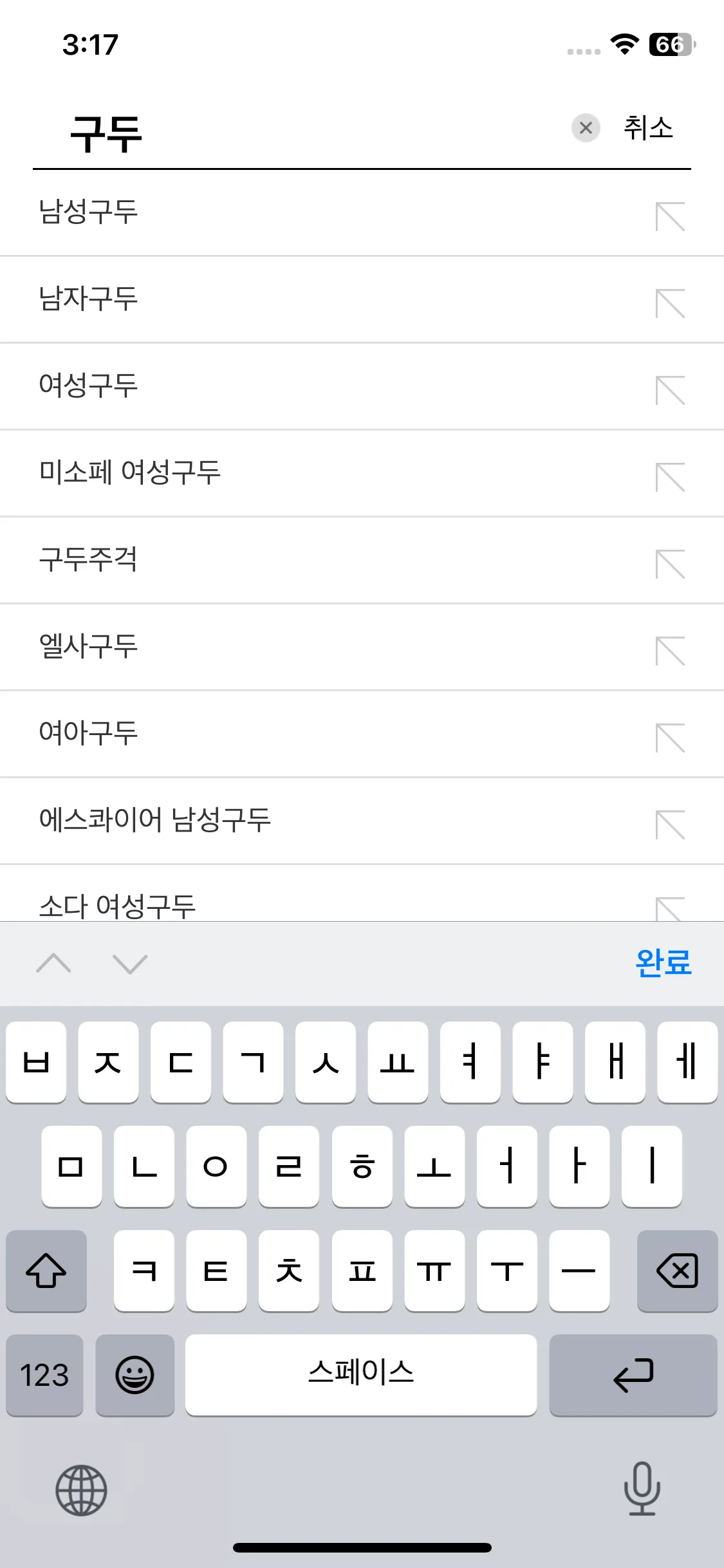The width and height of the screenshot is (724, 1568).
Task: Tap 완료 to dismiss the keyboard
Action: [663, 964]
